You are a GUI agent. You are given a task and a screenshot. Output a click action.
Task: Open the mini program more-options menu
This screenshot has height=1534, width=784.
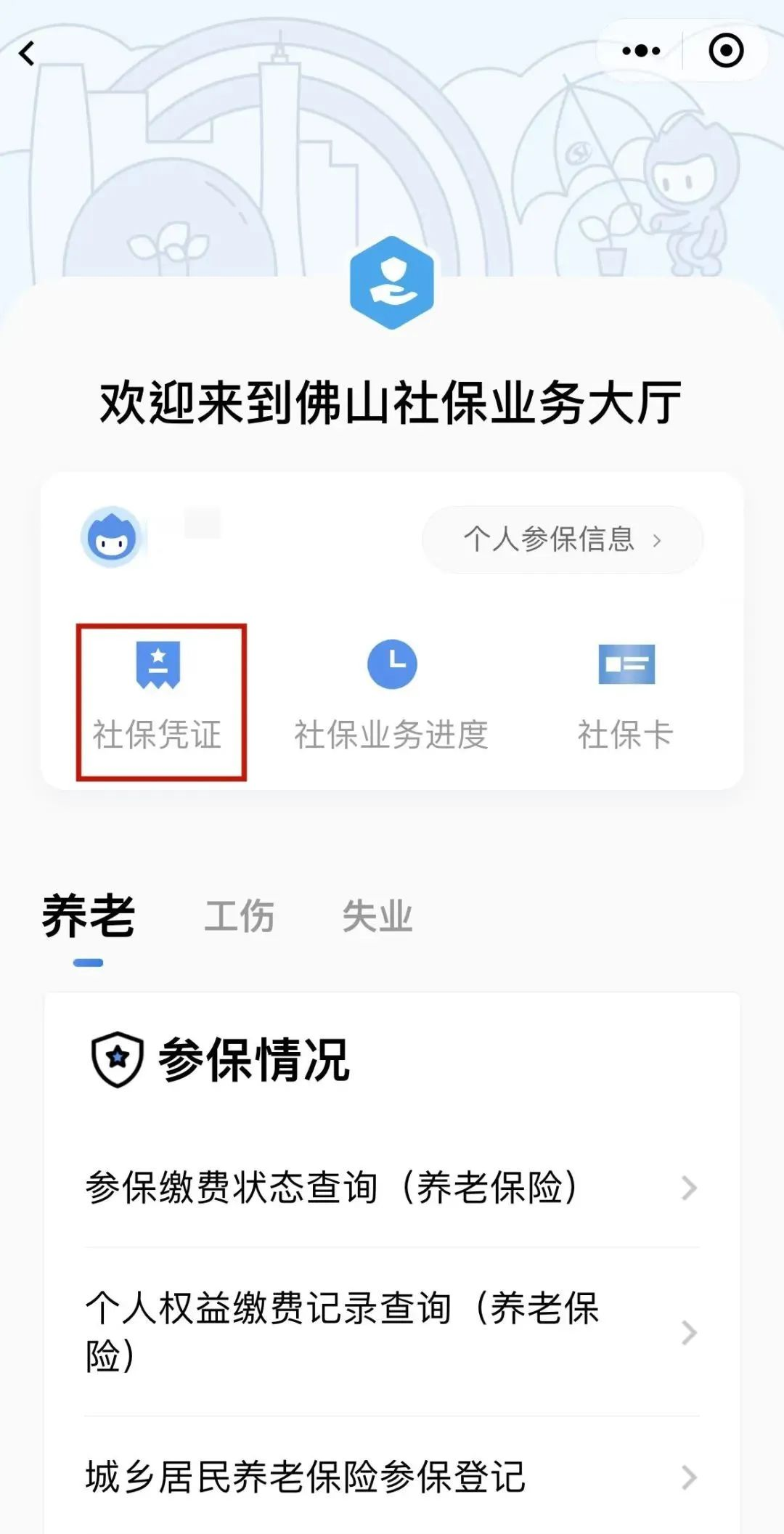[x=641, y=51]
